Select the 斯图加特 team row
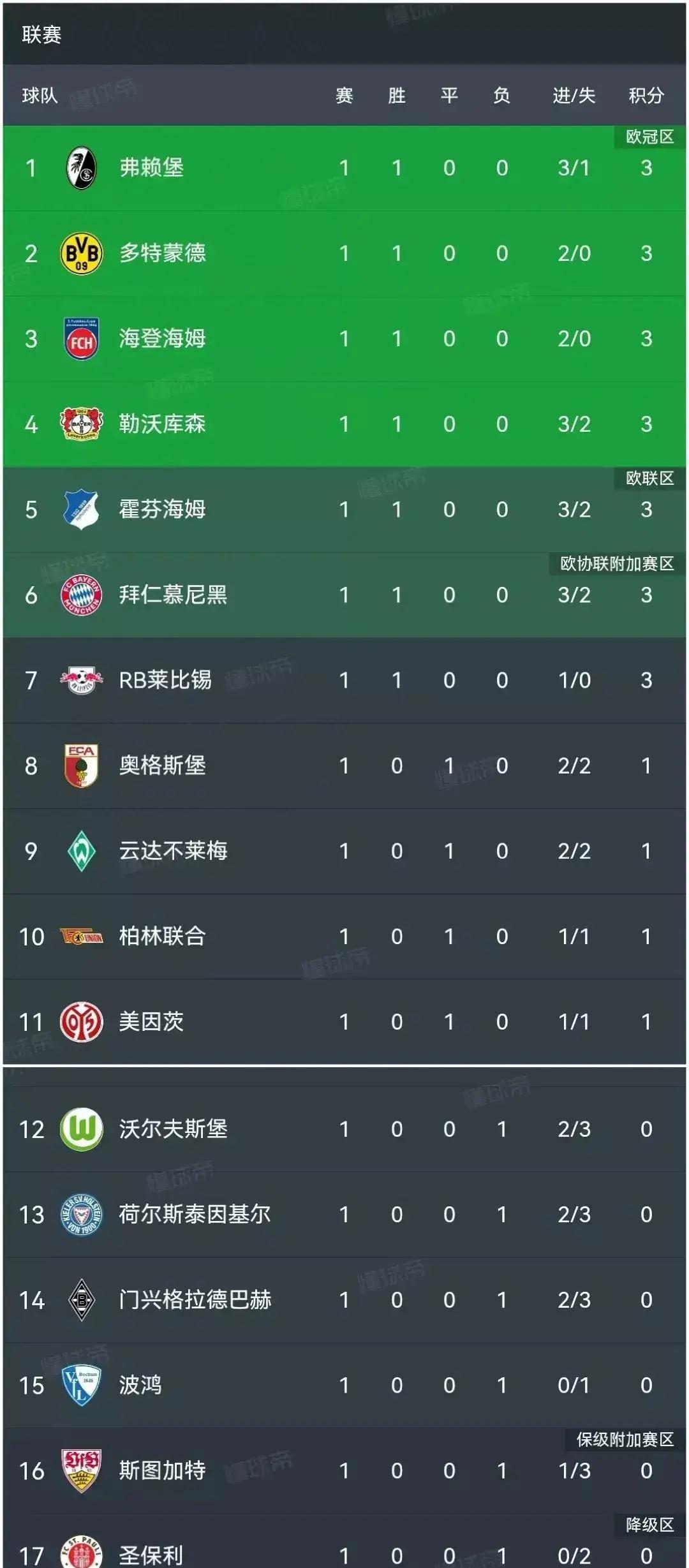Screen dimensions: 689x1568 pyautogui.click(x=344, y=1472)
